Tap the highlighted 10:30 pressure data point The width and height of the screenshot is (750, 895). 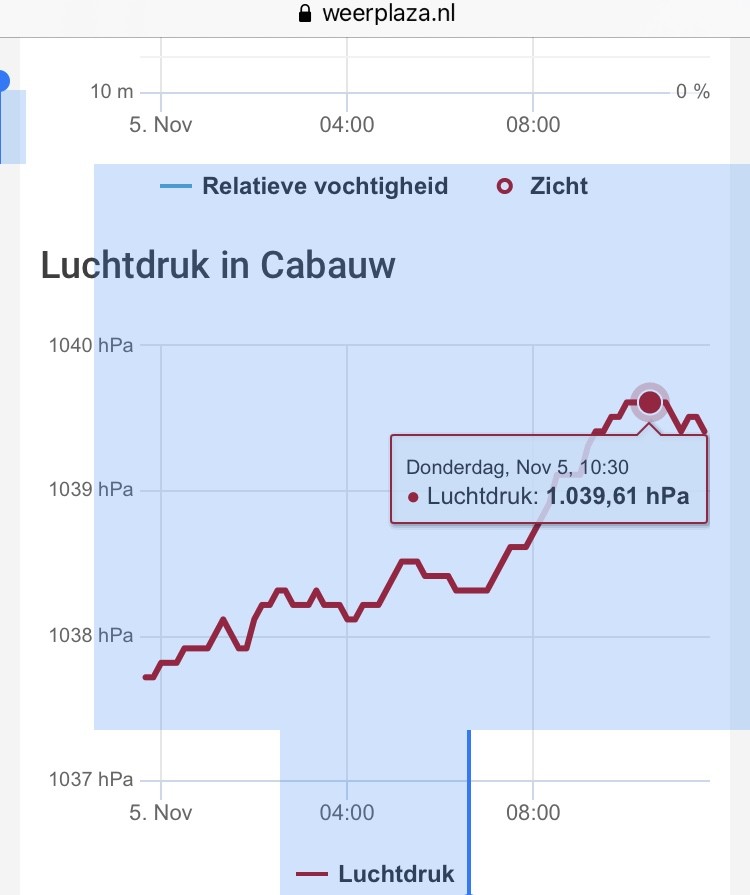point(650,402)
